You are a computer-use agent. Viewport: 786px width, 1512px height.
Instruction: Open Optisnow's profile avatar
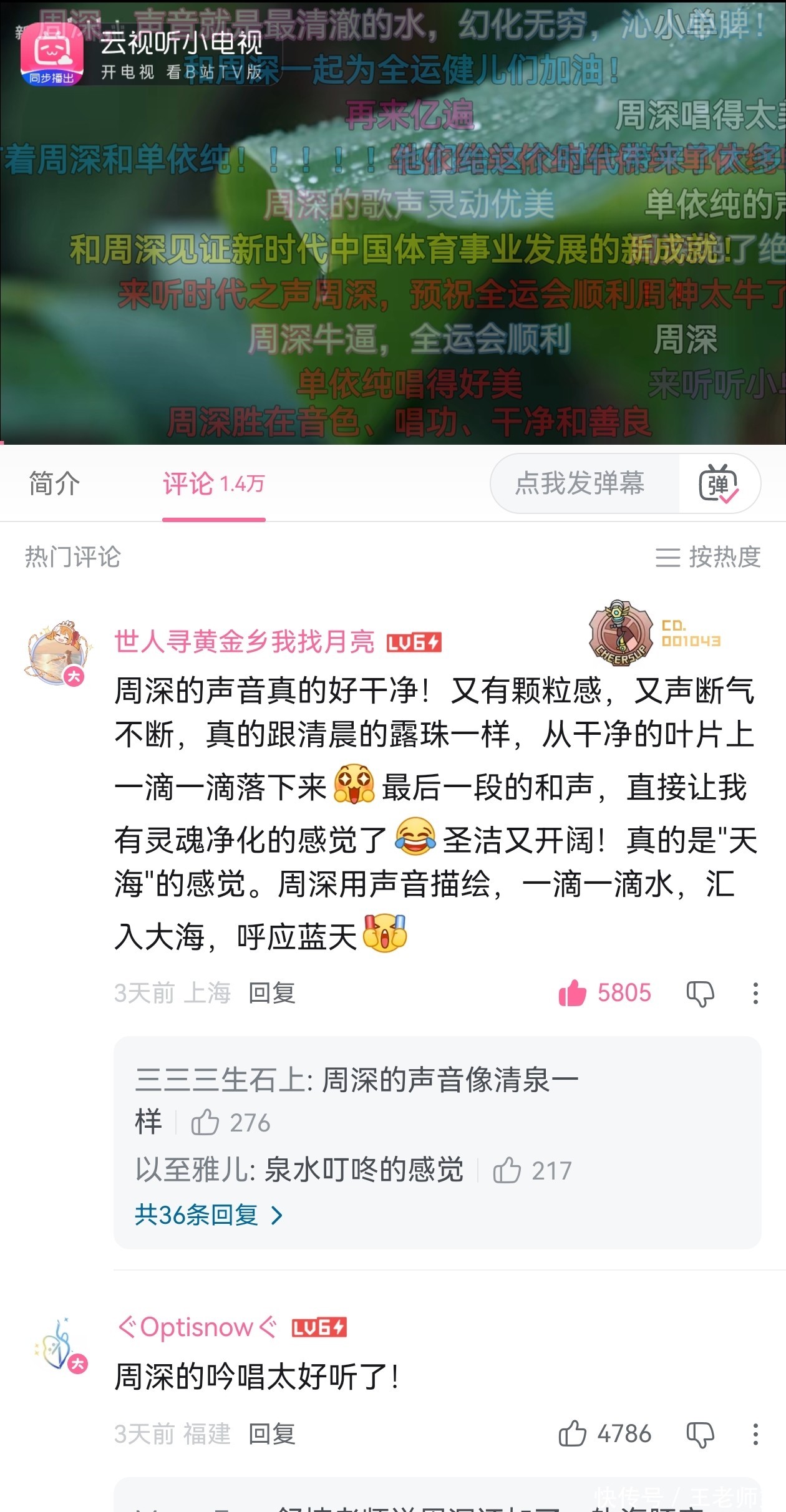click(60, 1345)
